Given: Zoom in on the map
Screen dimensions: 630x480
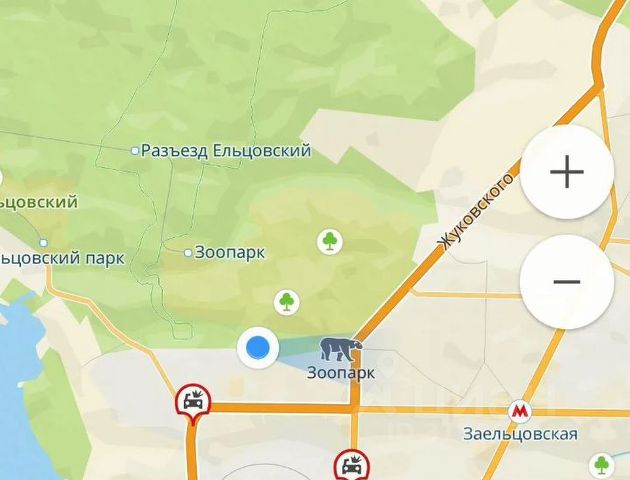Looking at the screenshot, I should [566, 173].
